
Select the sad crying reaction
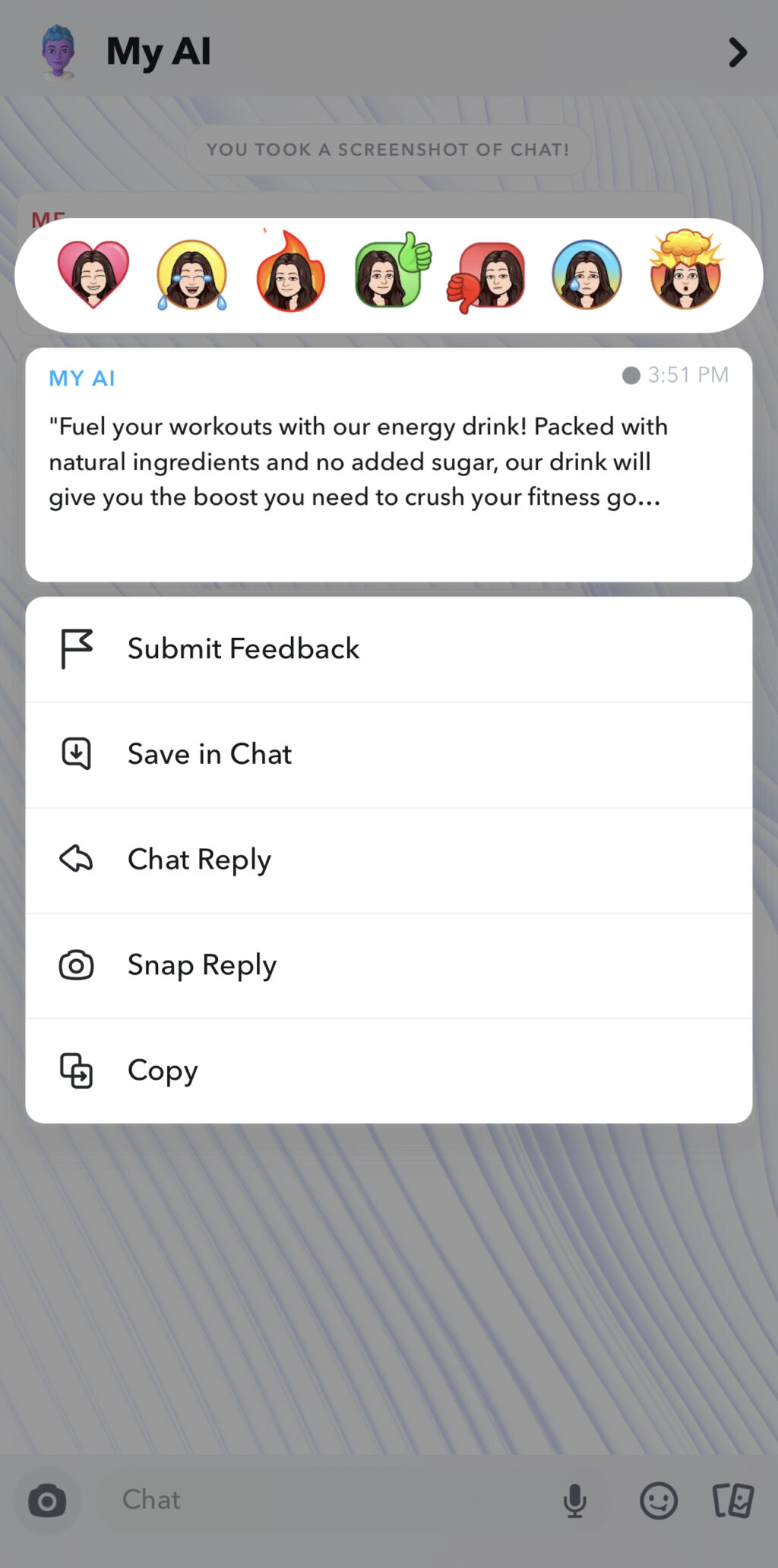[587, 275]
